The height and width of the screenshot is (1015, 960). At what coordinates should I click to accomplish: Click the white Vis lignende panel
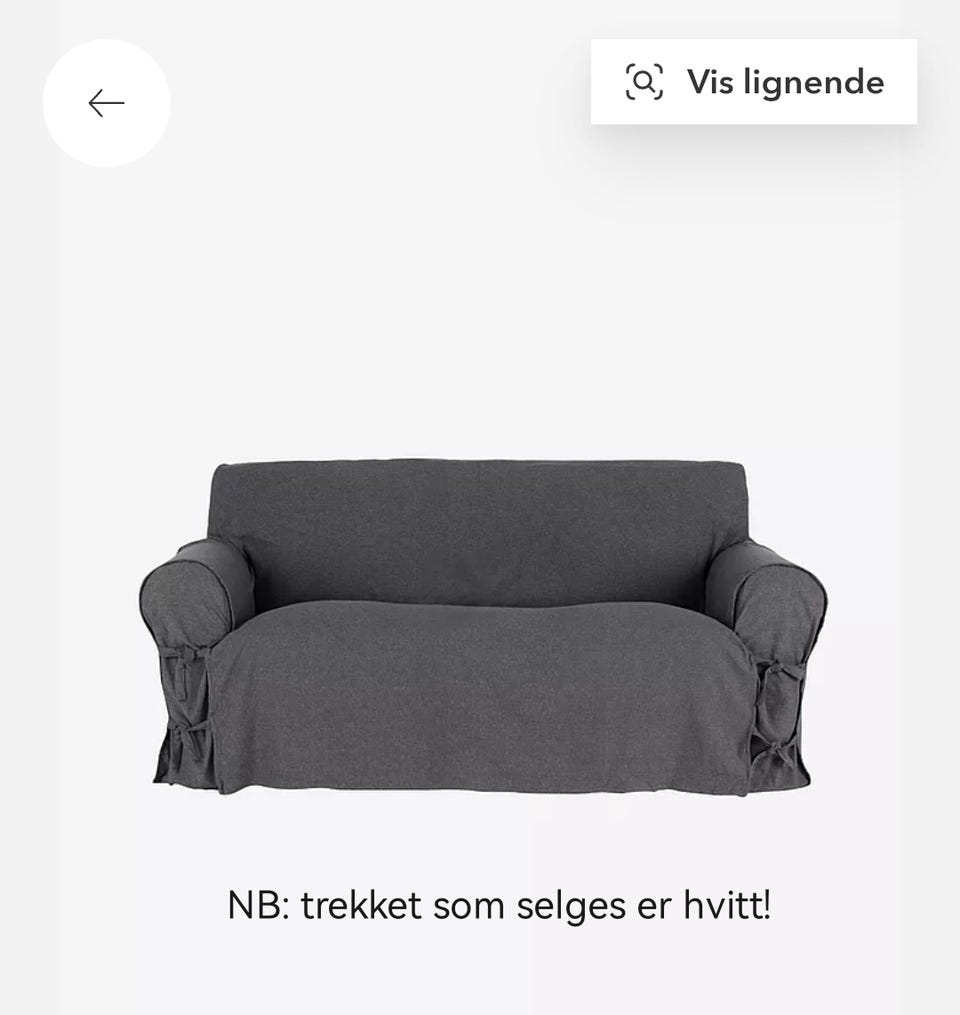757,82
